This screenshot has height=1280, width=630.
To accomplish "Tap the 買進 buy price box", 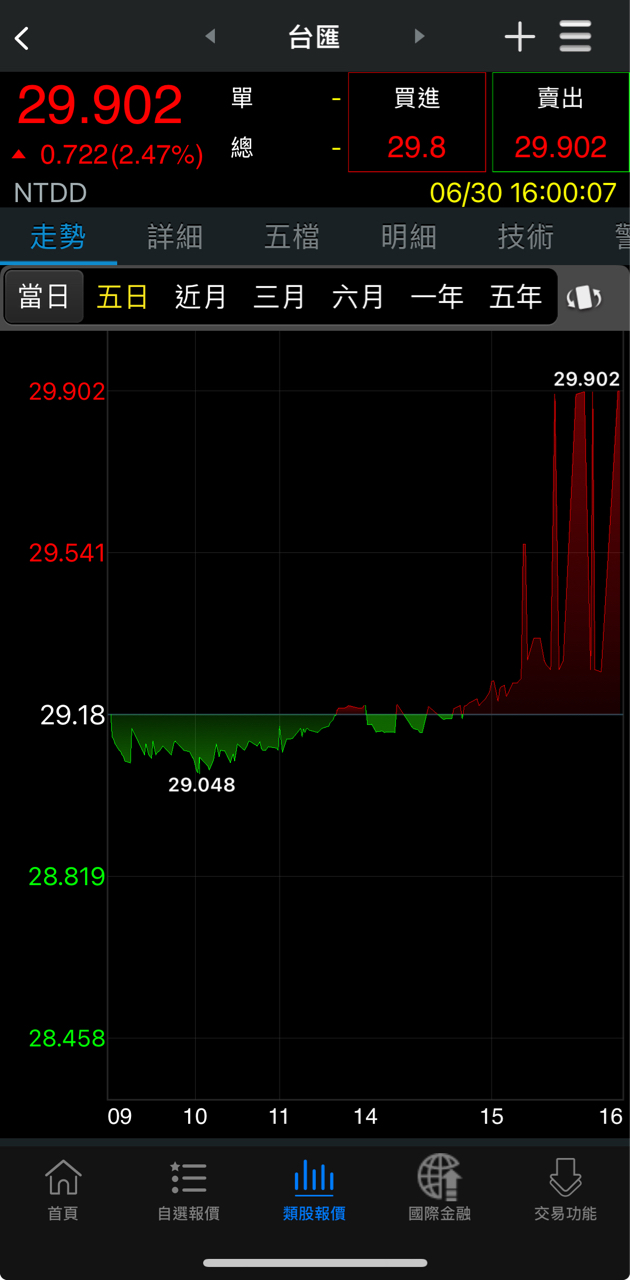I will (417, 122).
